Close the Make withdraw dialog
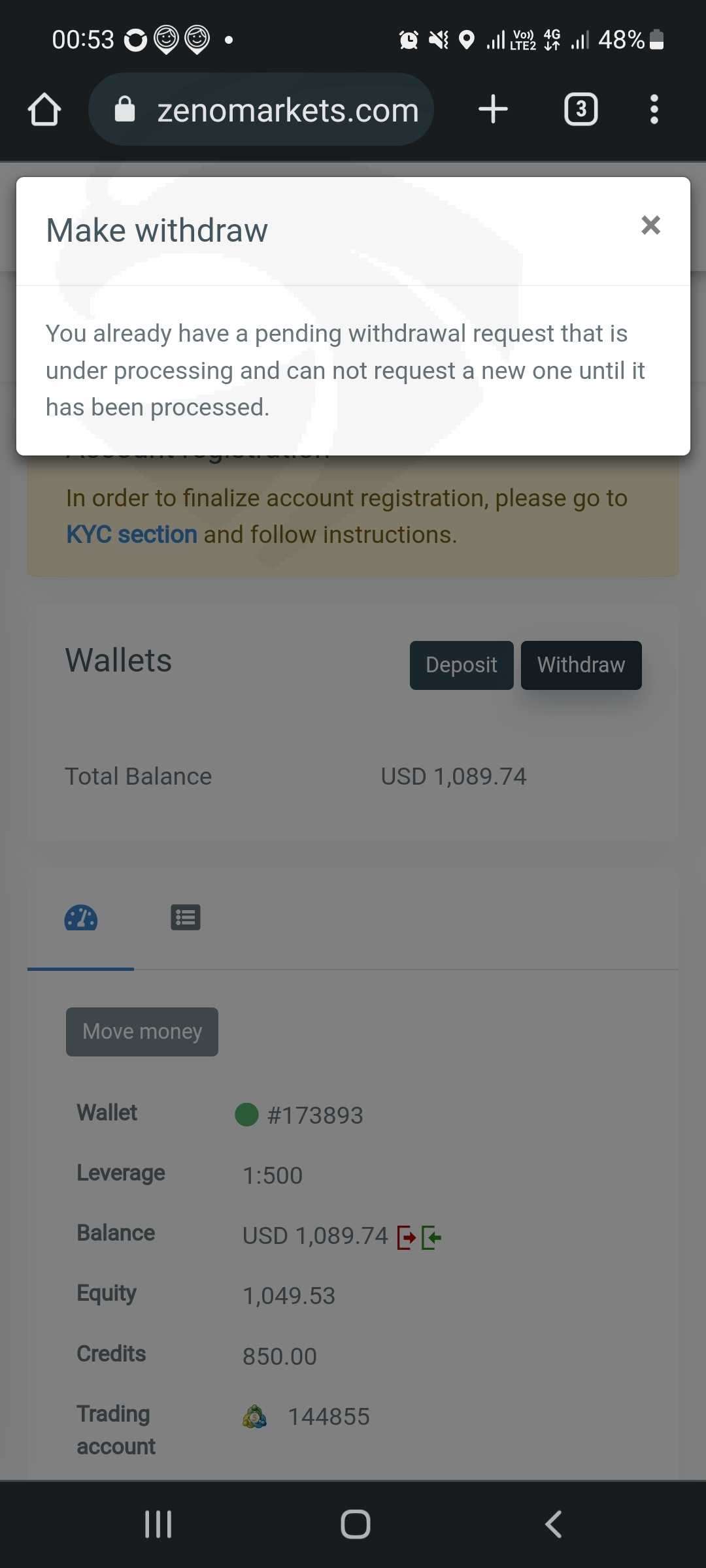 coord(650,225)
